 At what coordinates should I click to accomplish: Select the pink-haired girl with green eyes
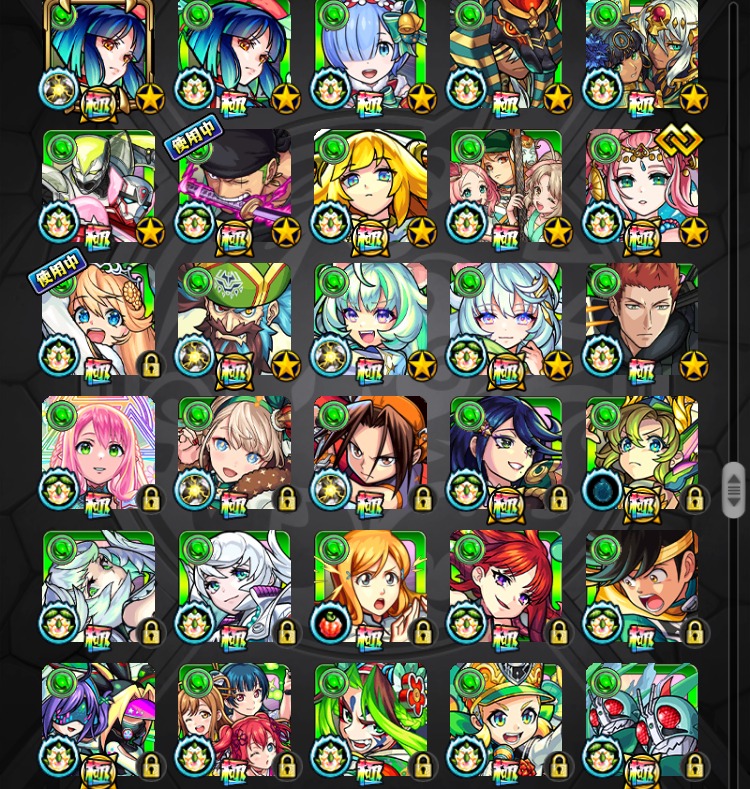98,453
